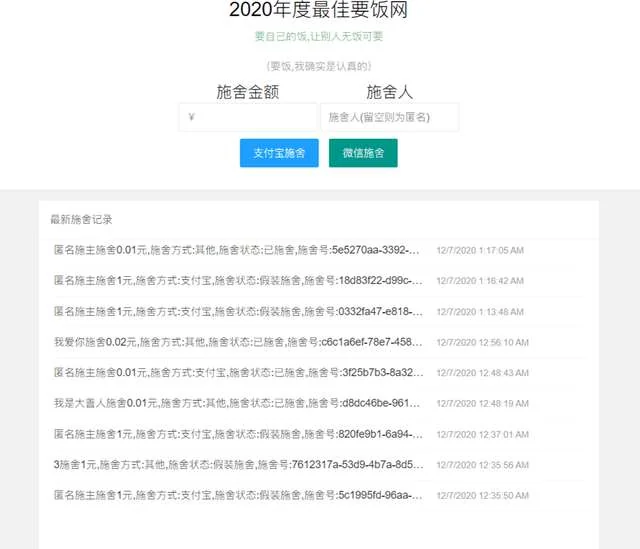
Task: Tap the 施舍金额 amount input field
Action: [x=248, y=117]
